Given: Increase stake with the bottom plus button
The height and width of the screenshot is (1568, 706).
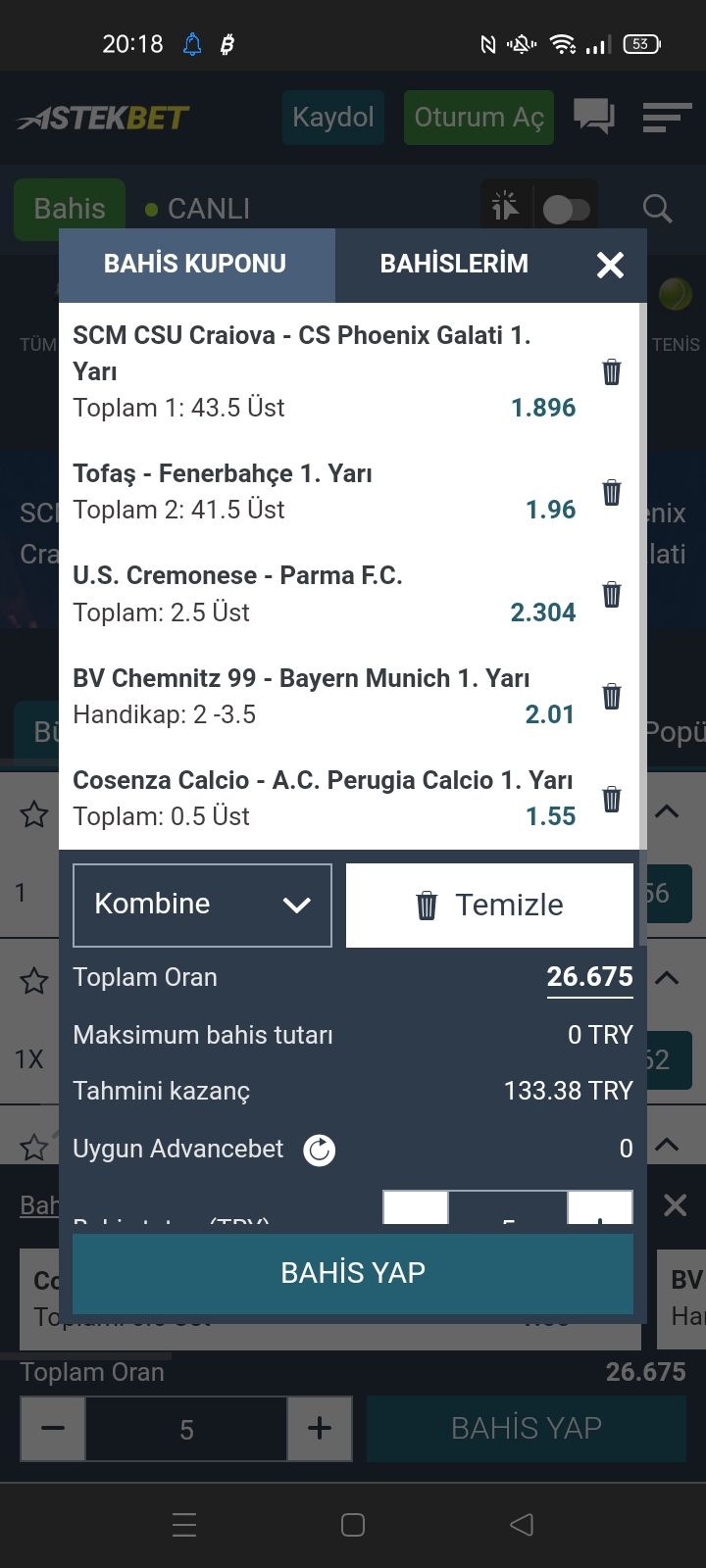Looking at the screenshot, I should tap(320, 1429).
